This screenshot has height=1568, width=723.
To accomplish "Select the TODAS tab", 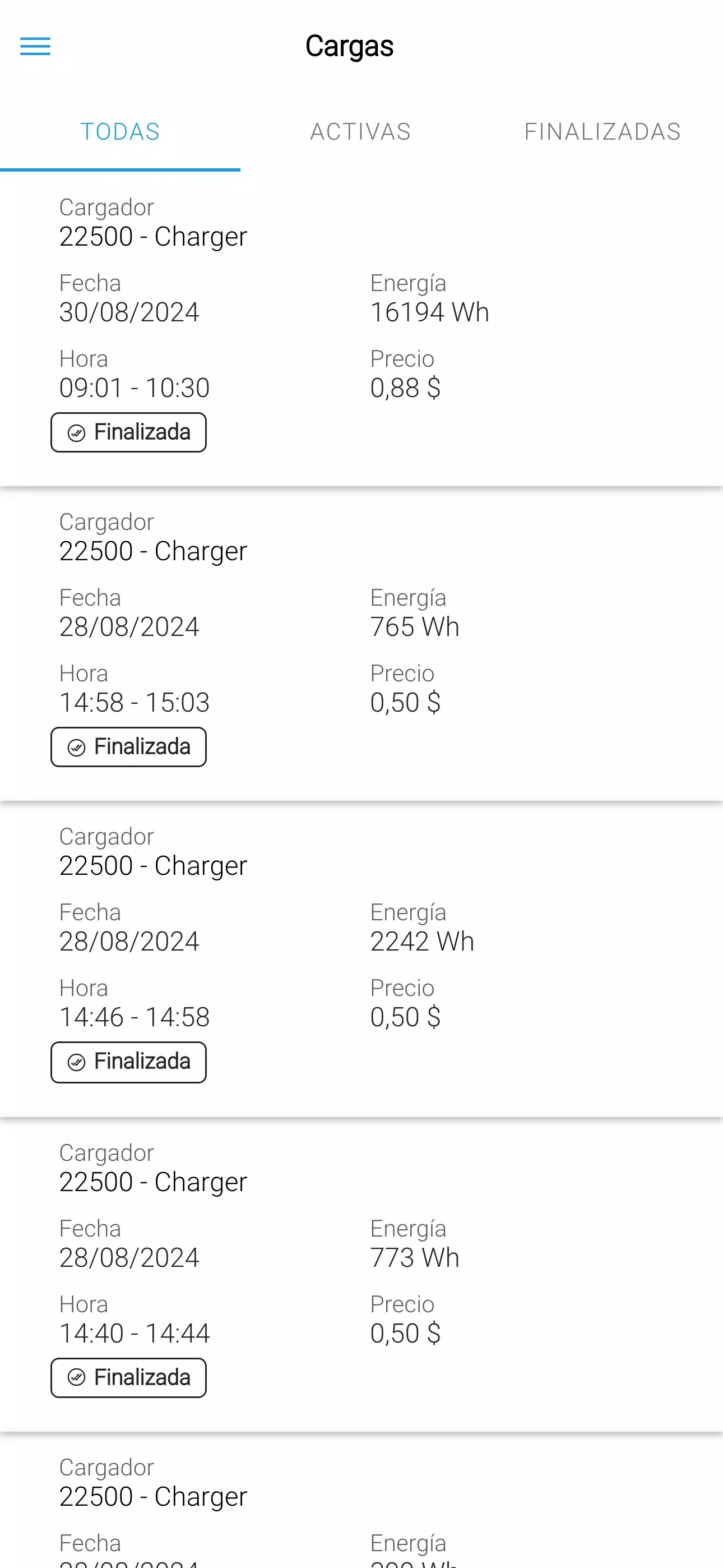I will click(120, 132).
